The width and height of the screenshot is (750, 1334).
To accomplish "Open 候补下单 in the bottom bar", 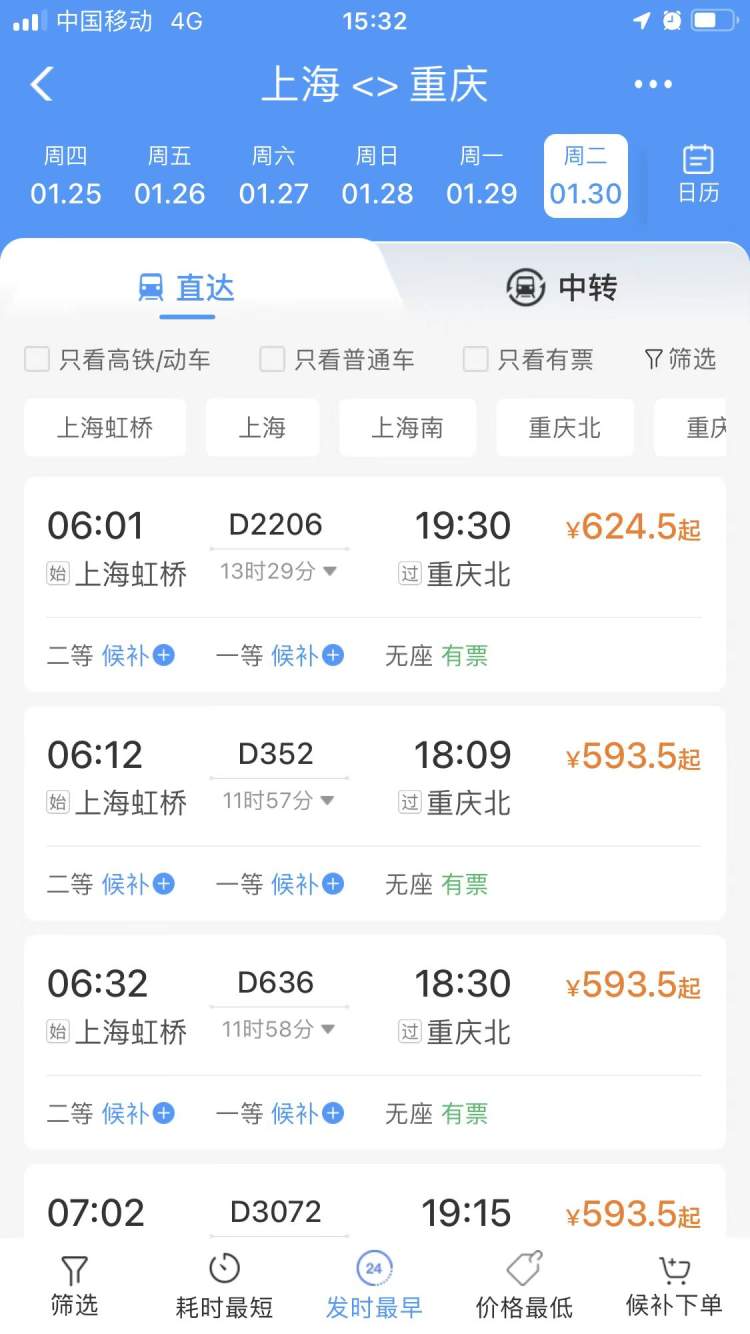I will [x=674, y=1285].
